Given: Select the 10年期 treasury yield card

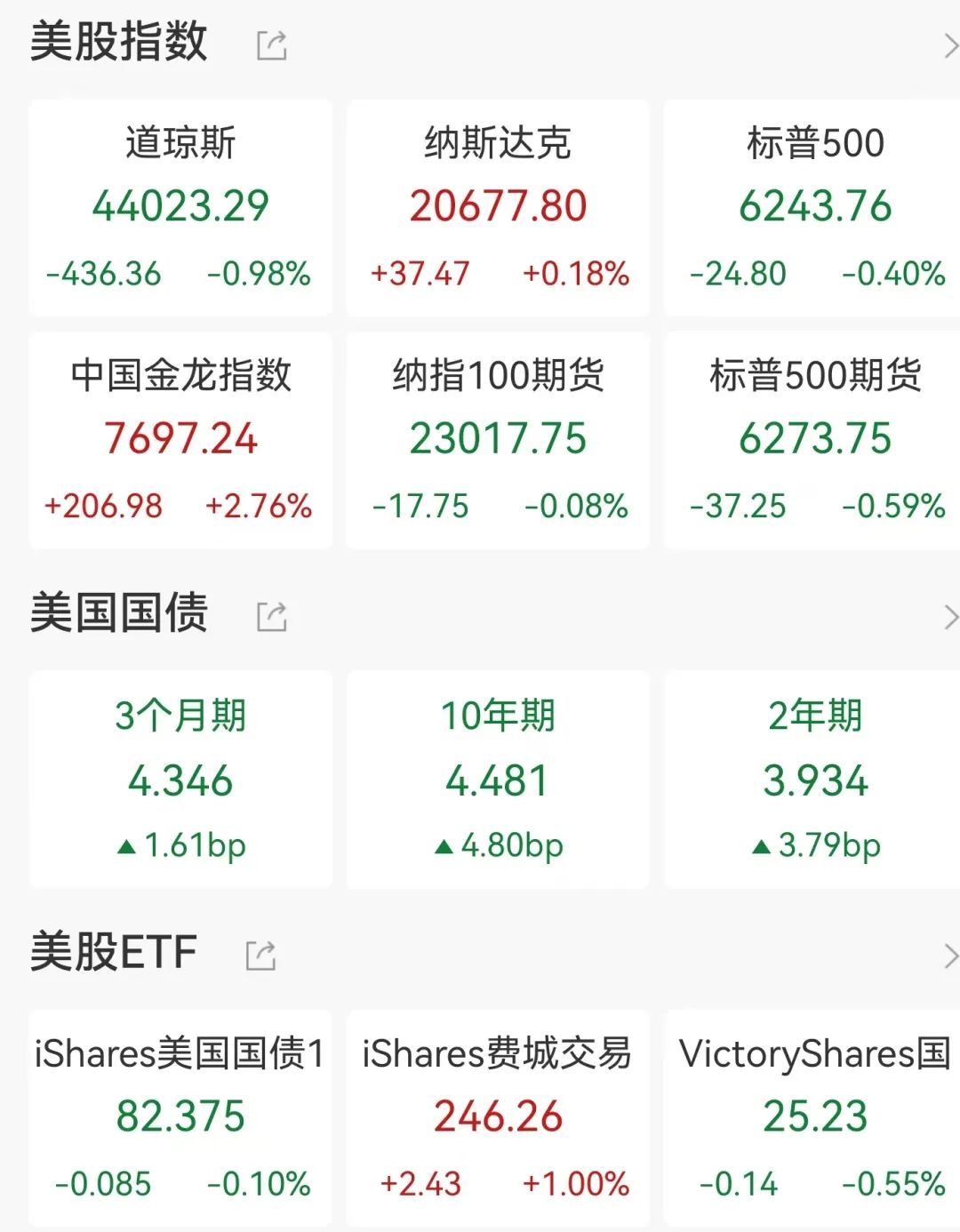Looking at the screenshot, I should pyautogui.click(x=497, y=780).
